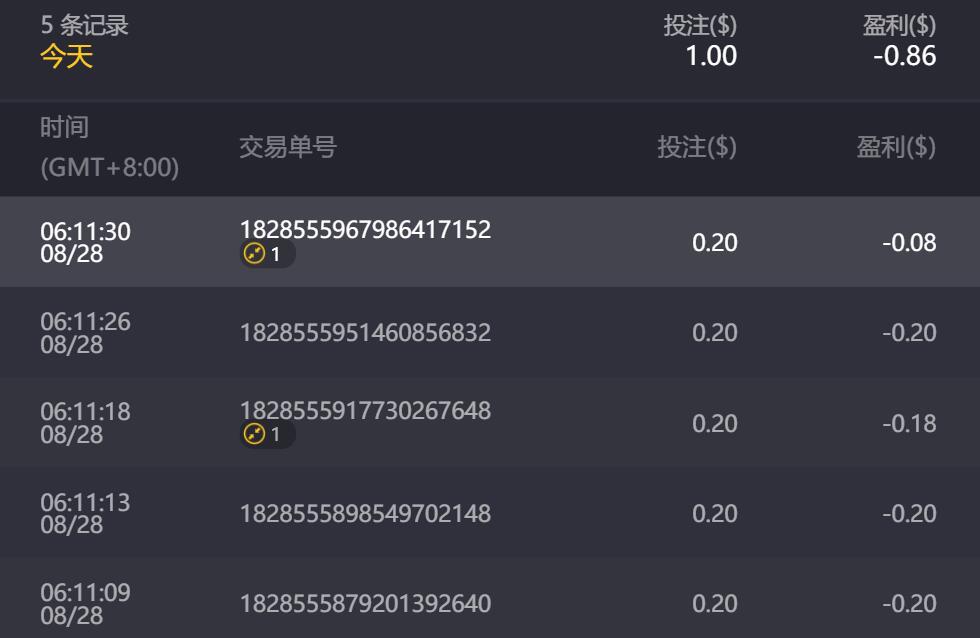View details of transaction 182855587920139264​0
Viewport: 980px width, 638px height.
point(365,604)
